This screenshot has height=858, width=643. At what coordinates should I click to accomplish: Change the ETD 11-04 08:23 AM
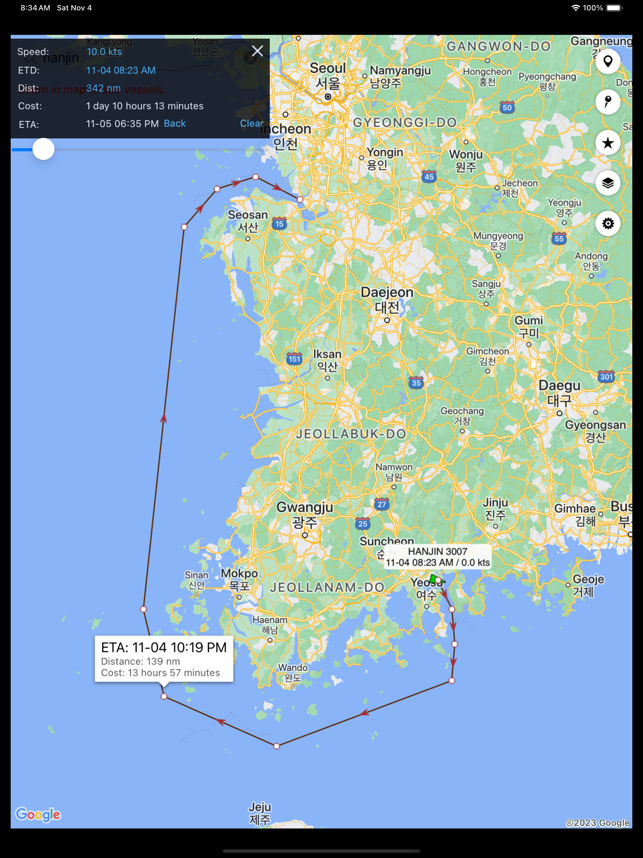120,70
